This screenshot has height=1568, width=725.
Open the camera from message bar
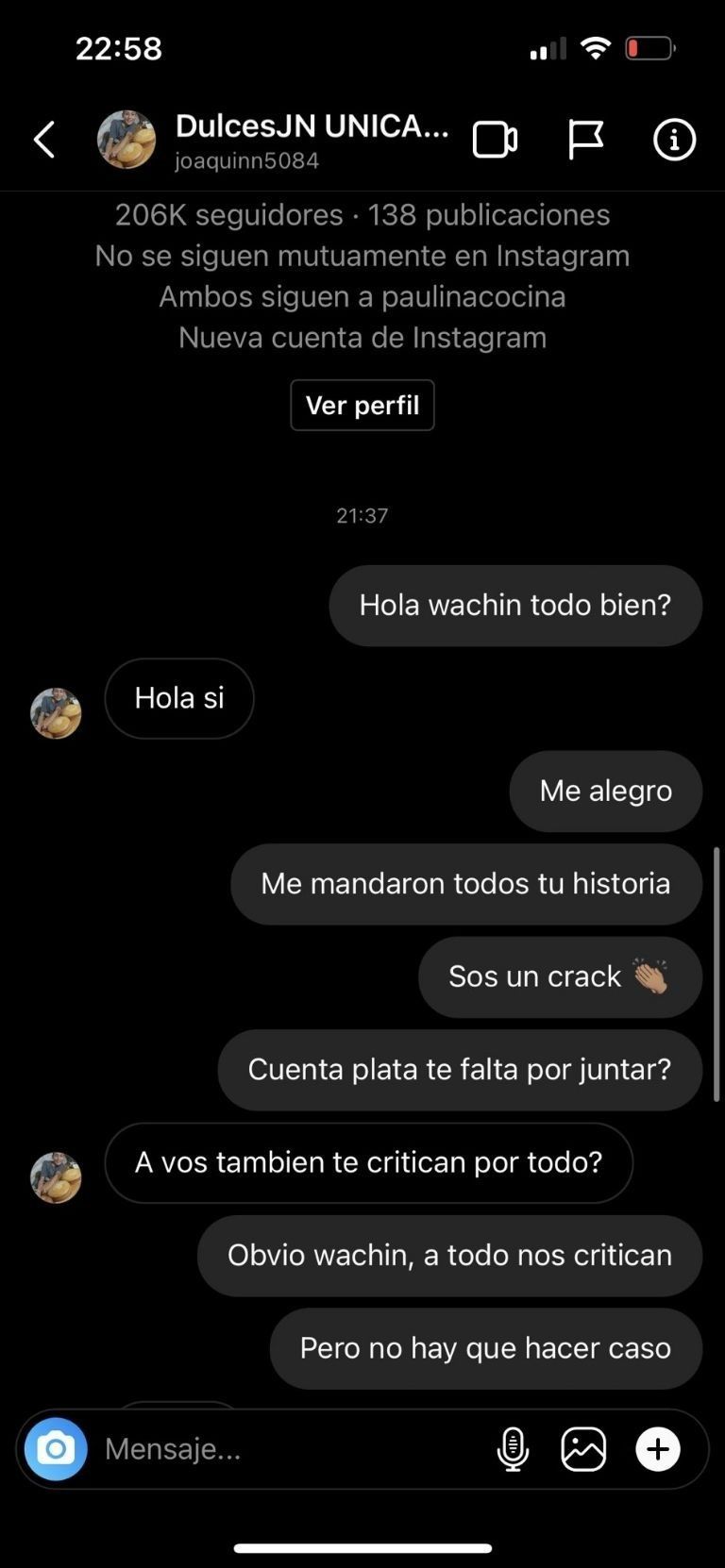click(x=56, y=1448)
